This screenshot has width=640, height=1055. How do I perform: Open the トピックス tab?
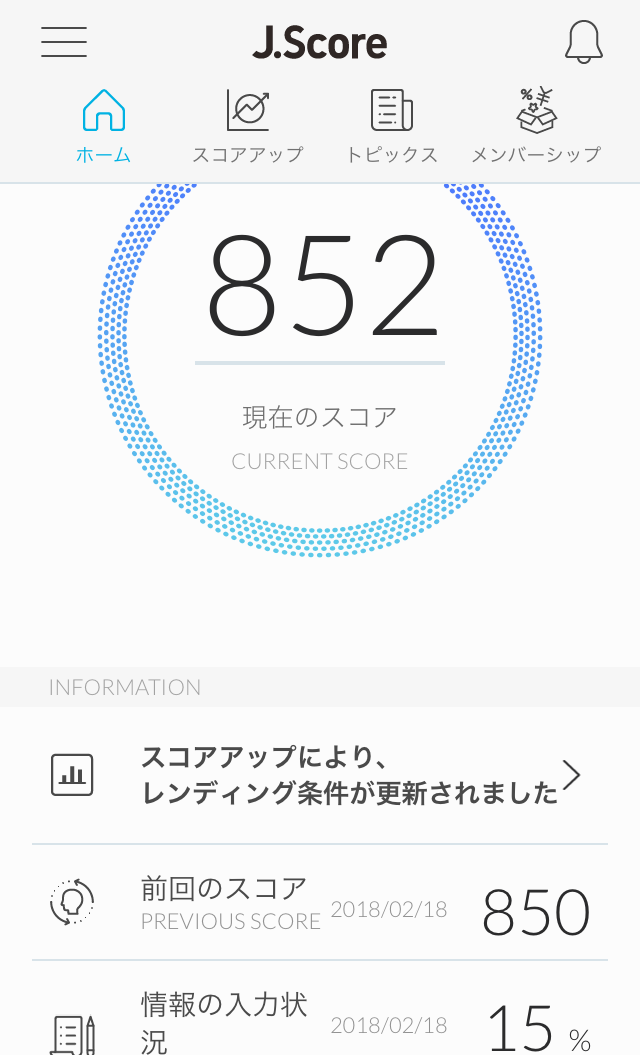392,126
